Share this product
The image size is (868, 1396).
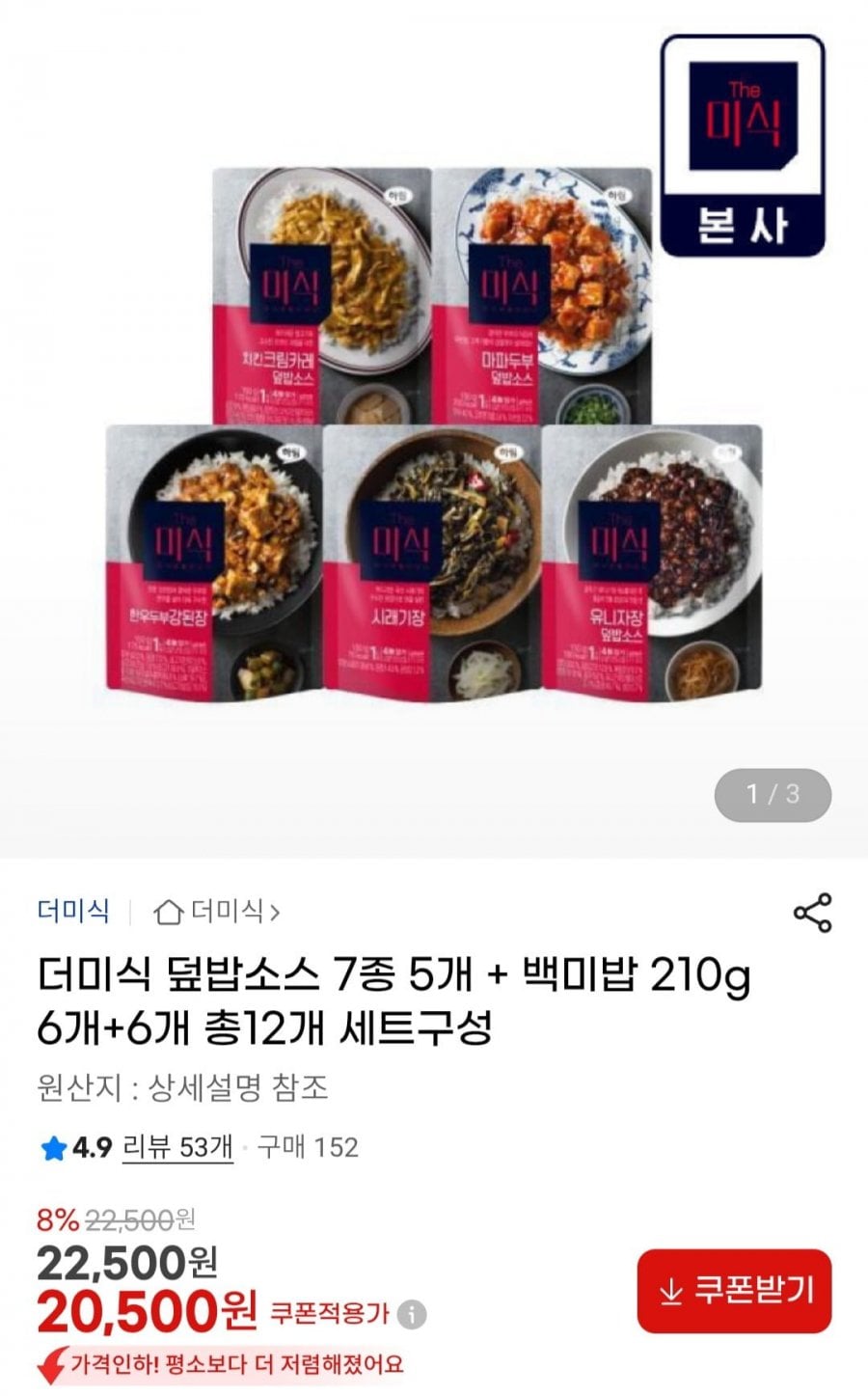(811, 913)
